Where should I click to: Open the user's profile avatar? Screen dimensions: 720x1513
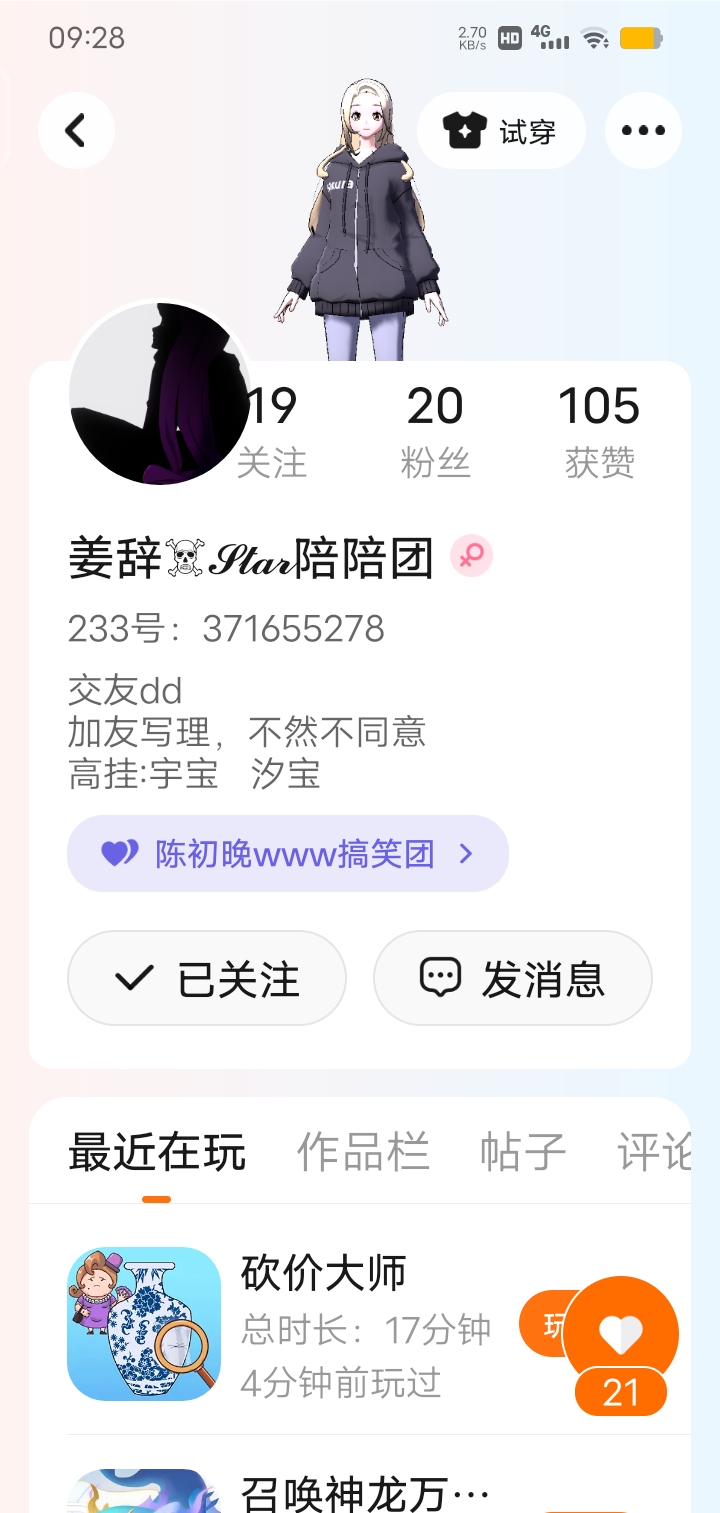click(160, 394)
